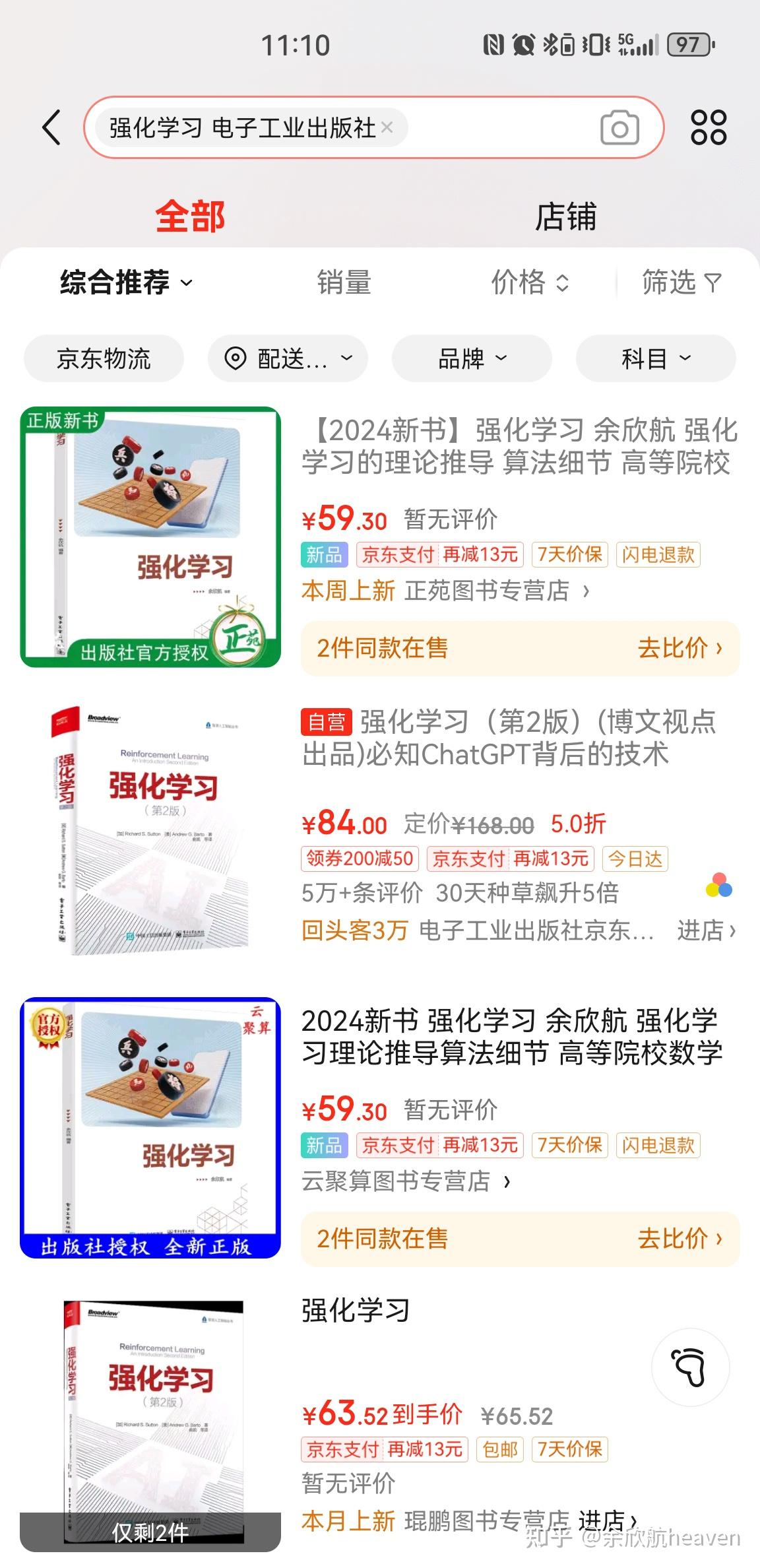This screenshot has width=760, height=1568.
Task: Sort results by 价格
Action: [x=529, y=282]
